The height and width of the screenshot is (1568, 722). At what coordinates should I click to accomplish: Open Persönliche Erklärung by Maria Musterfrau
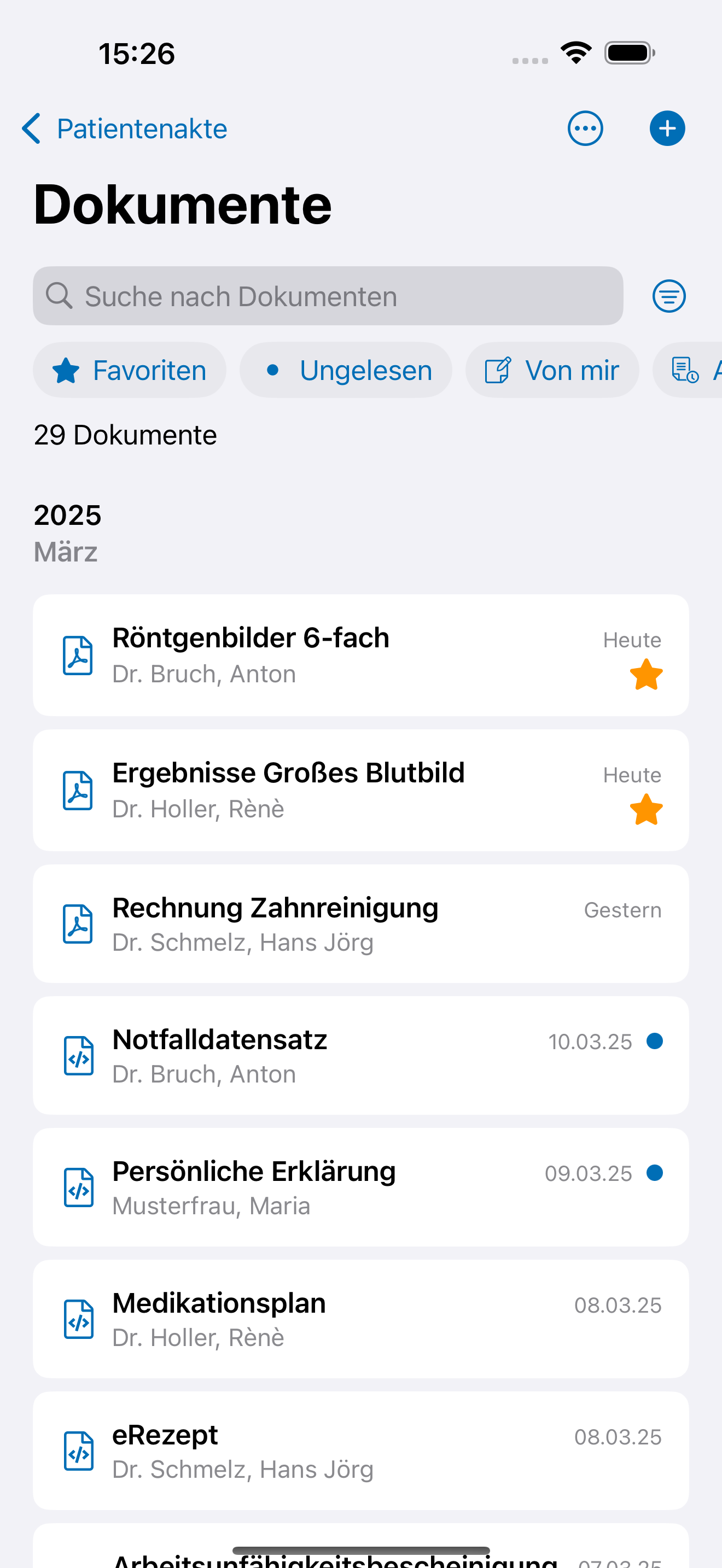pos(361,1187)
